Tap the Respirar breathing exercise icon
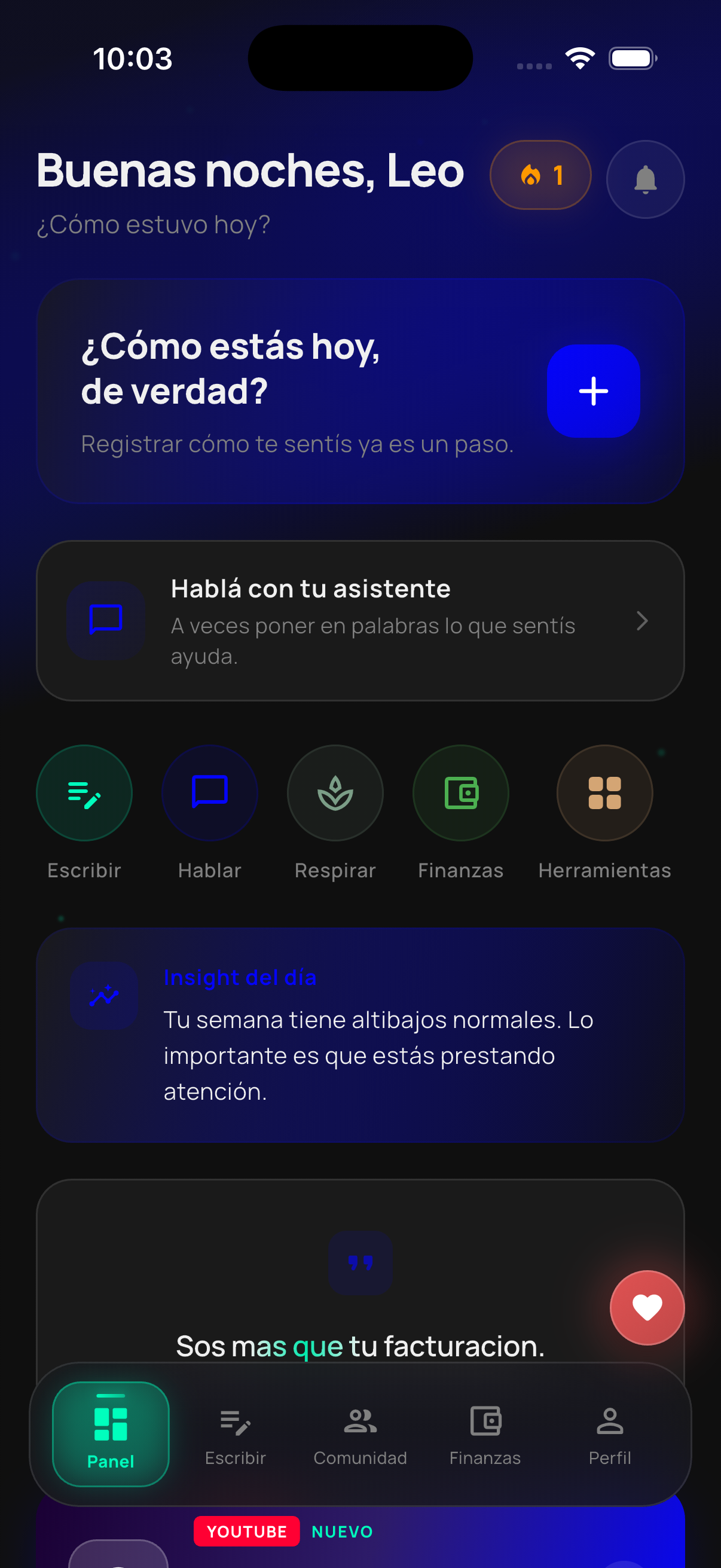 335,792
